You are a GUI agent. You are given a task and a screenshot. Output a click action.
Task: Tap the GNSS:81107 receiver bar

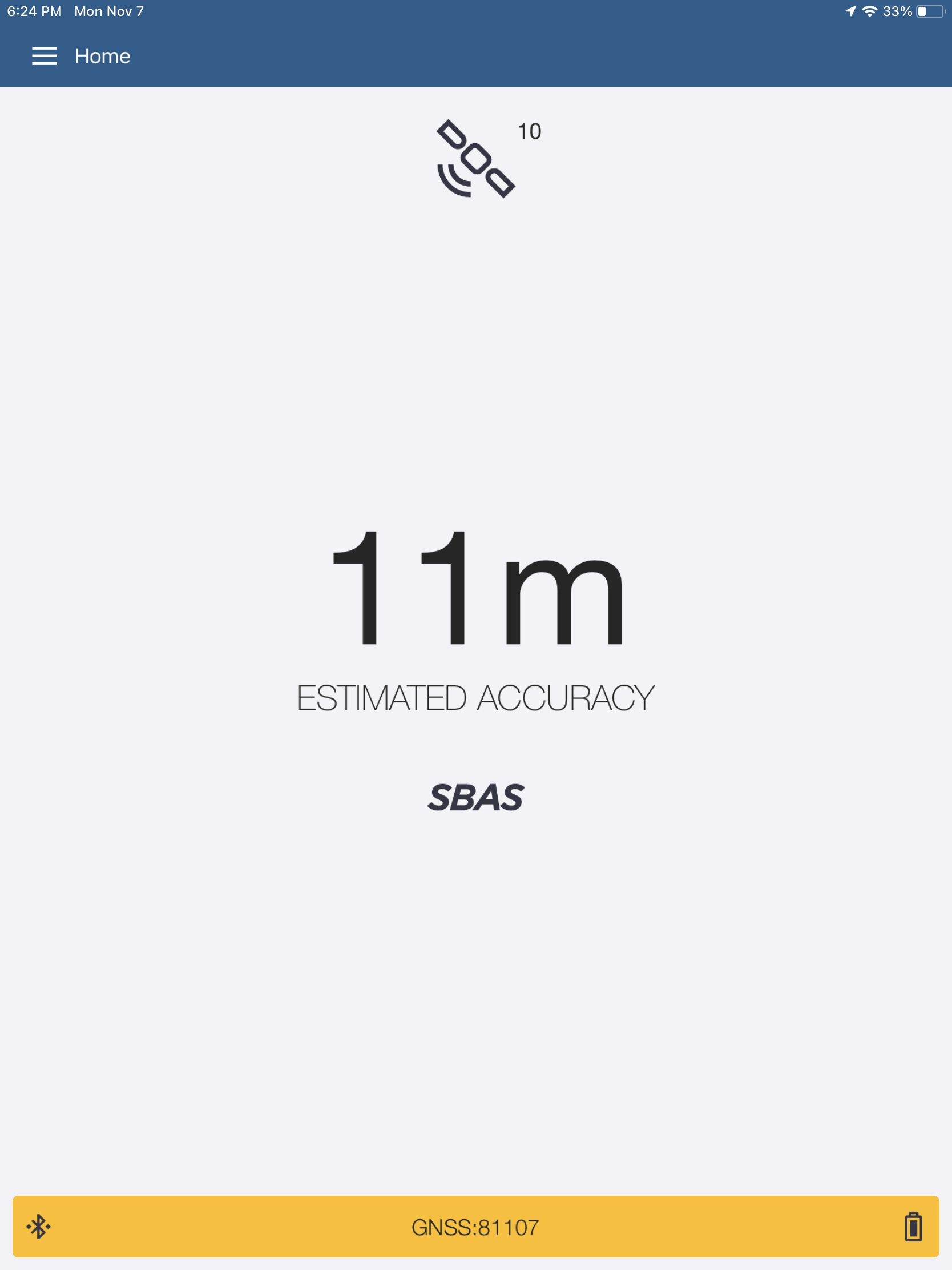475,1227
